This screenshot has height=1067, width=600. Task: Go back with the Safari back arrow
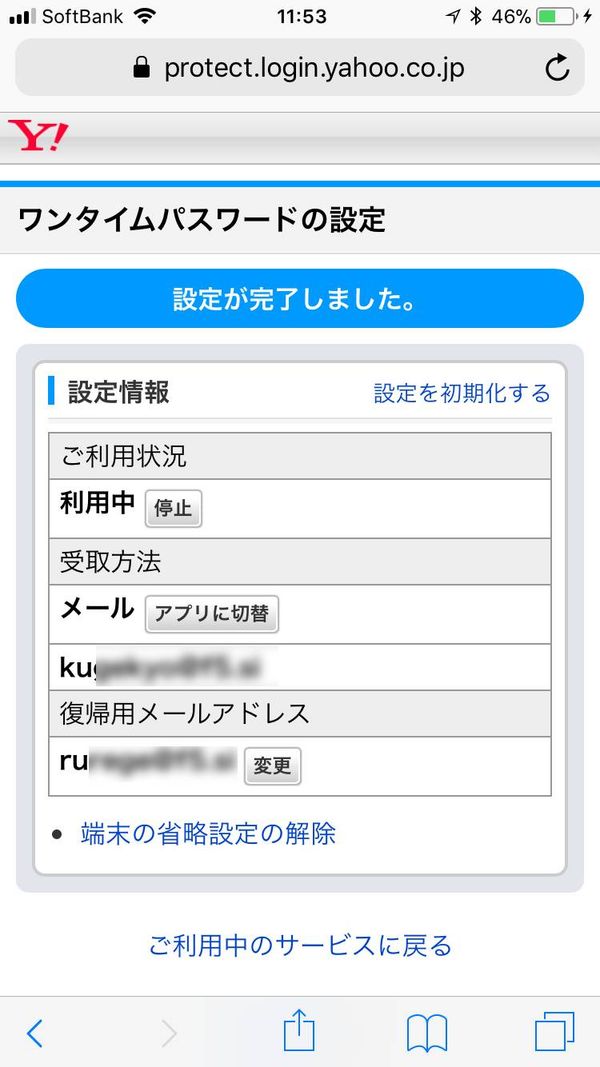click(35, 1034)
